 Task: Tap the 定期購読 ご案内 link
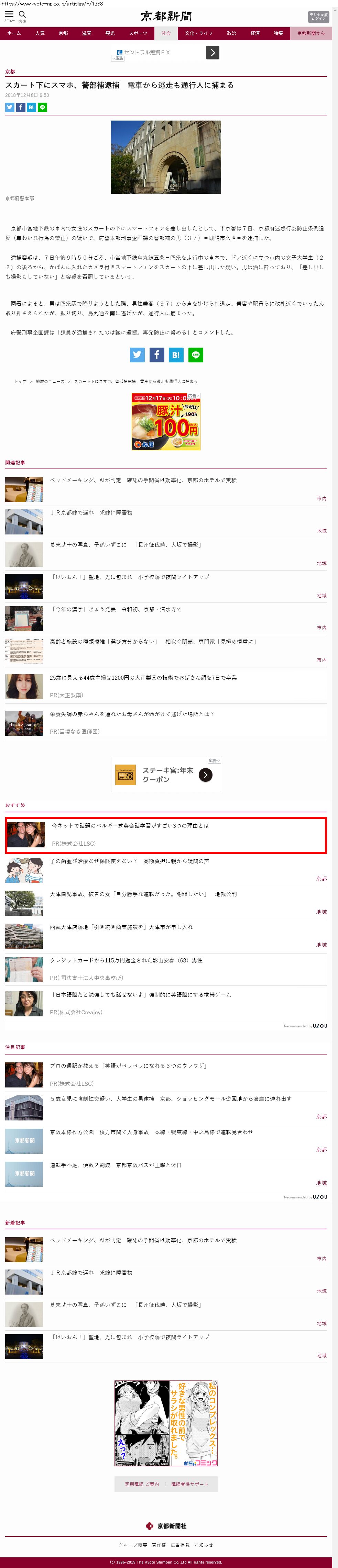[x=142, y=1484]
